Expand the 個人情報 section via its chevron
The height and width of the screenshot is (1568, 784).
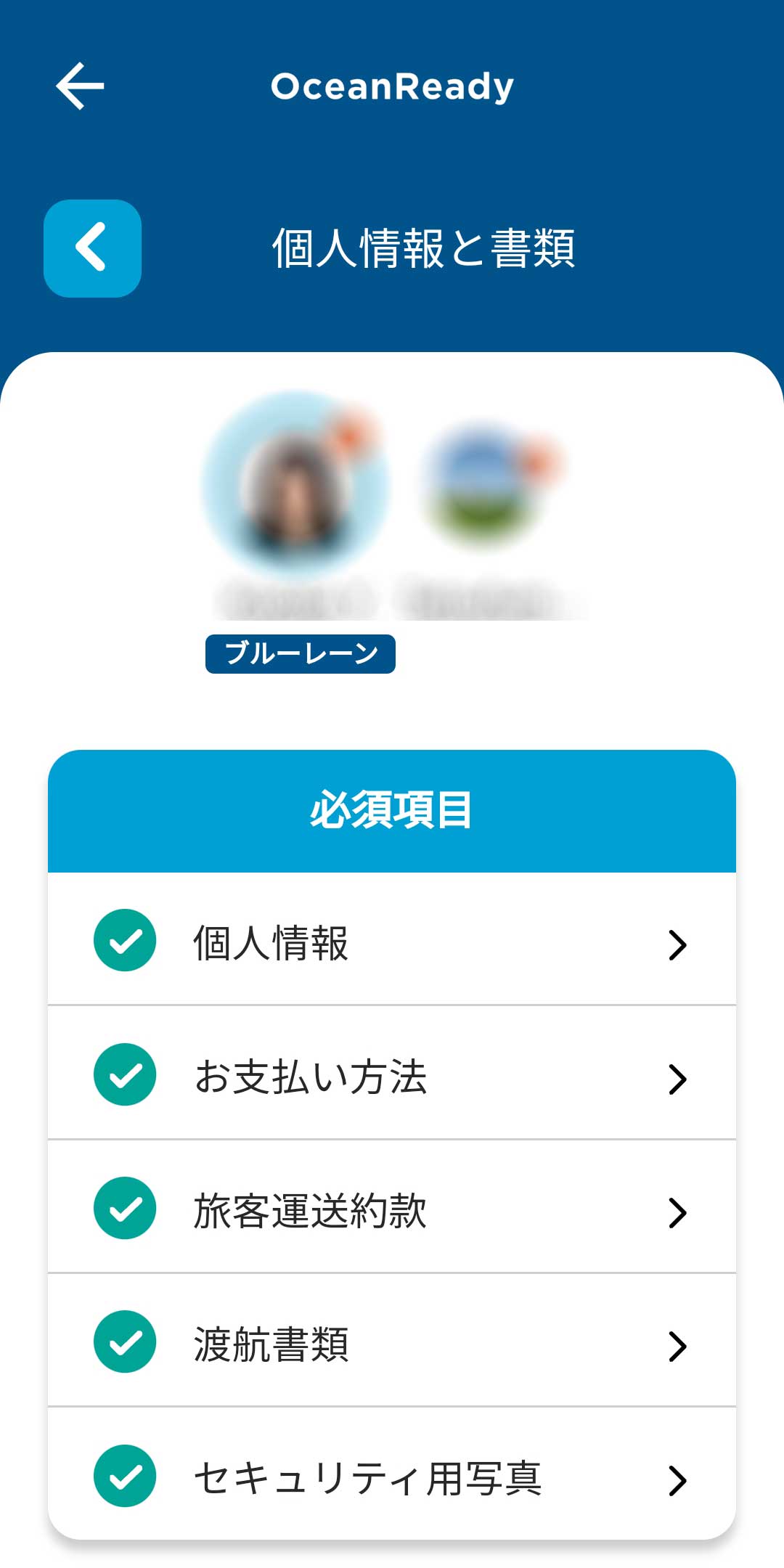pyautogui.click(x=679, y=944)
